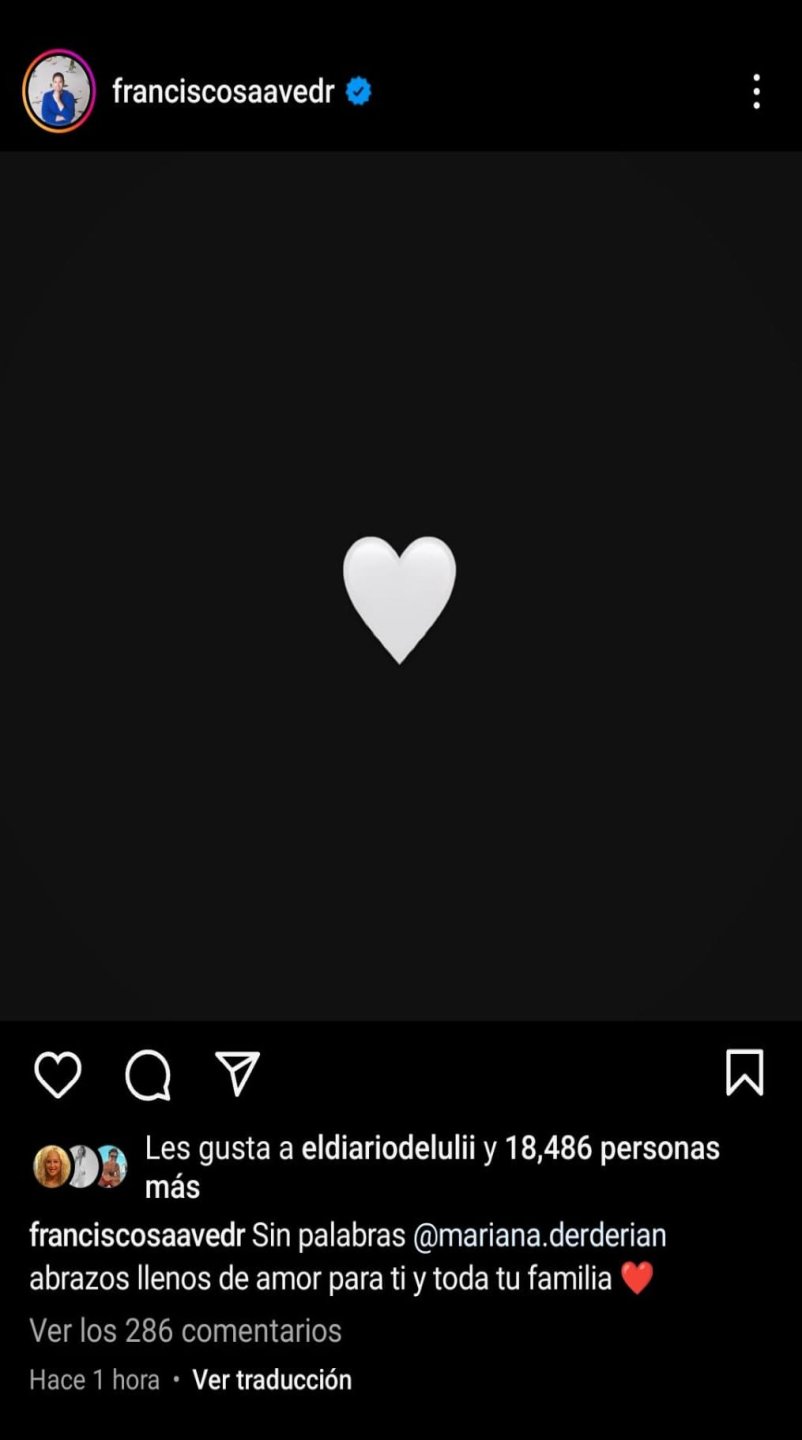View the 18,486 people who liked

610,1148
